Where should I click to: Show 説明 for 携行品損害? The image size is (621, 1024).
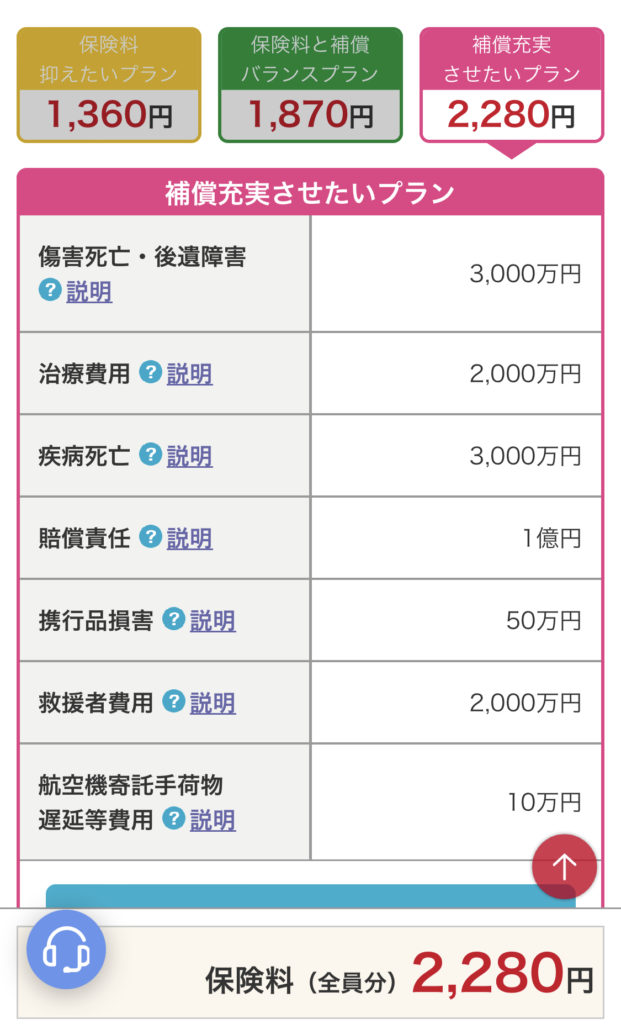click(212, 620)
